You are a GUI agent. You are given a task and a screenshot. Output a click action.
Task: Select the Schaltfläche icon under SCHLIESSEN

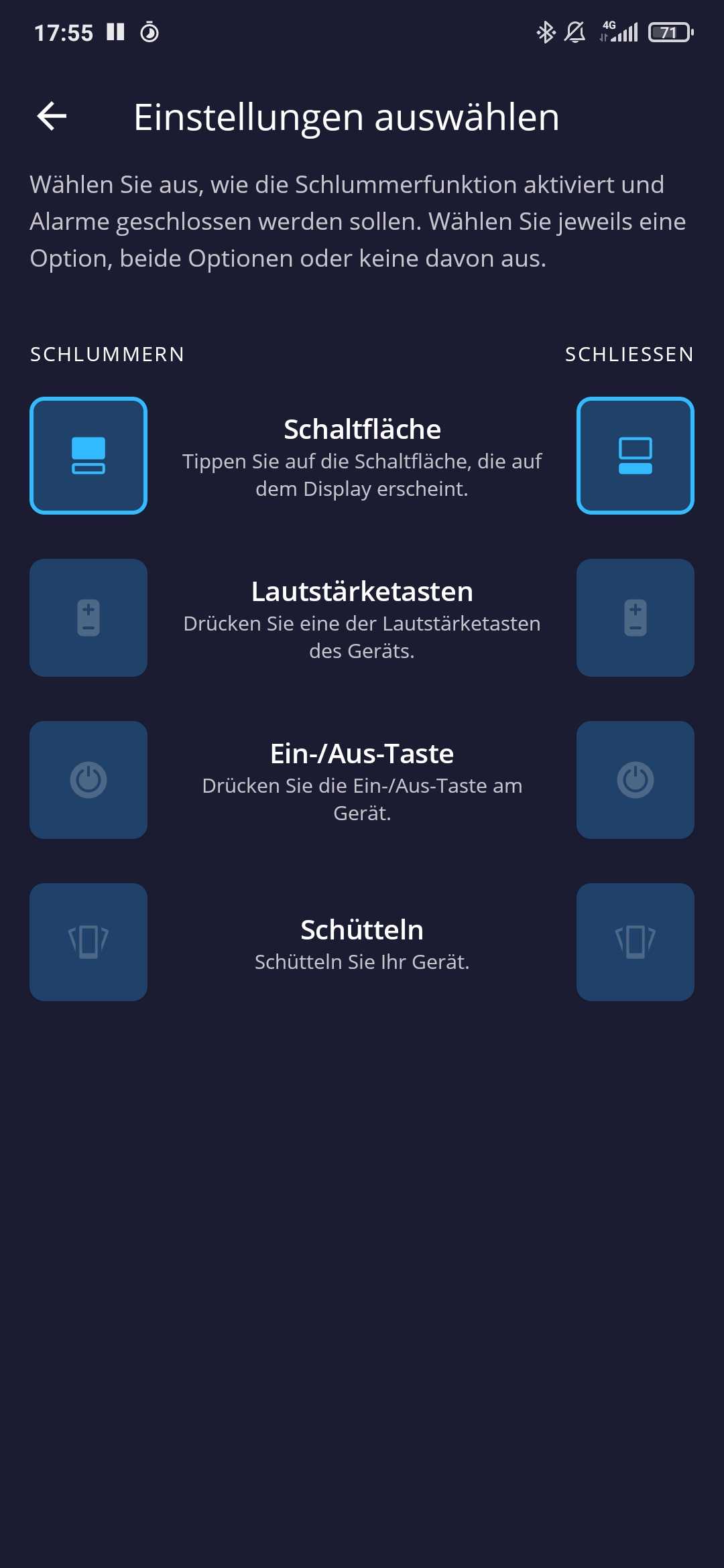(635, 456)
